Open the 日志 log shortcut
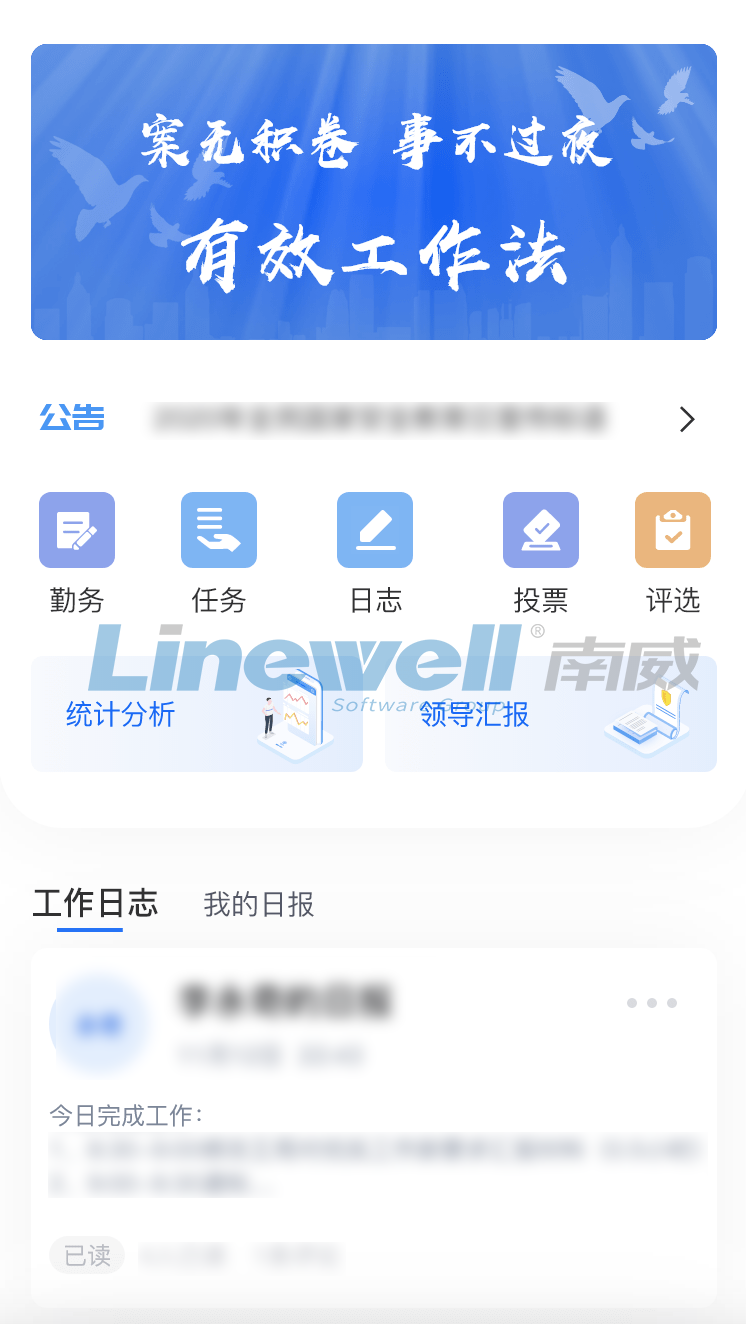The image size is (746, 1324). click(375, 531)
